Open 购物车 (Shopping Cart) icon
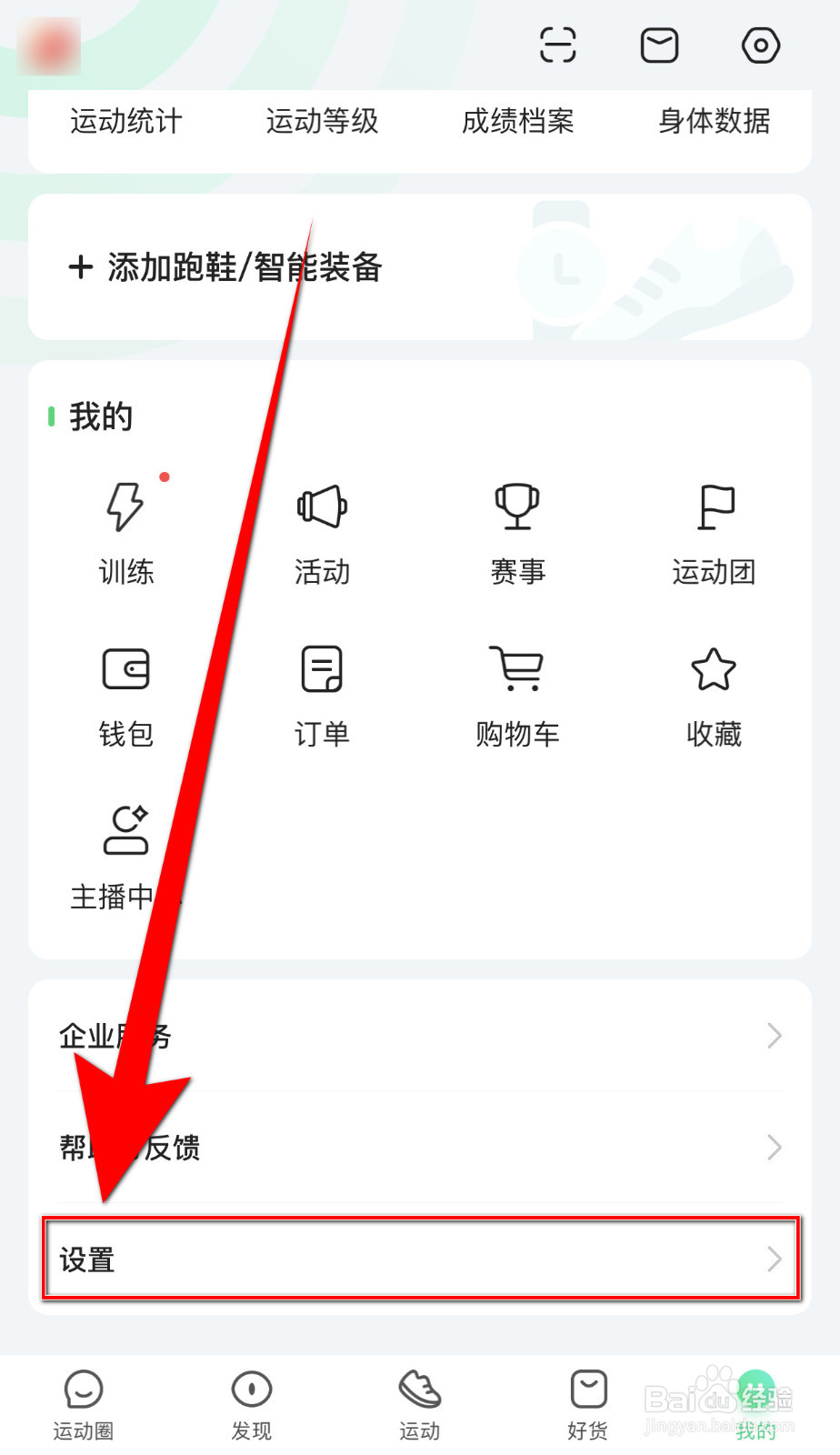Image resolution: width=840 pixels, height=1455 pixels. (517, 694)
